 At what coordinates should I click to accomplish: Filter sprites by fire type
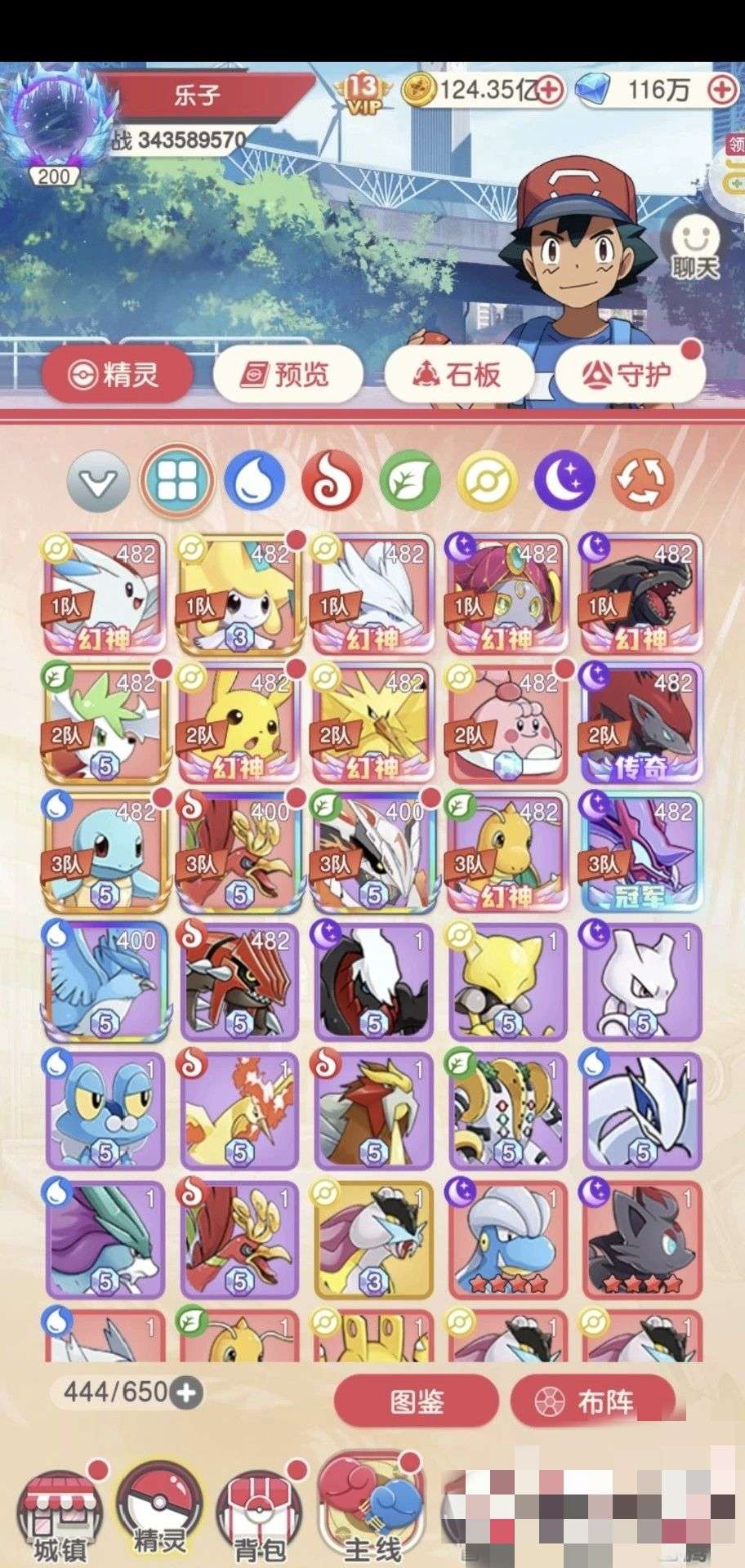pyautogui.click(x=332, y=481)
